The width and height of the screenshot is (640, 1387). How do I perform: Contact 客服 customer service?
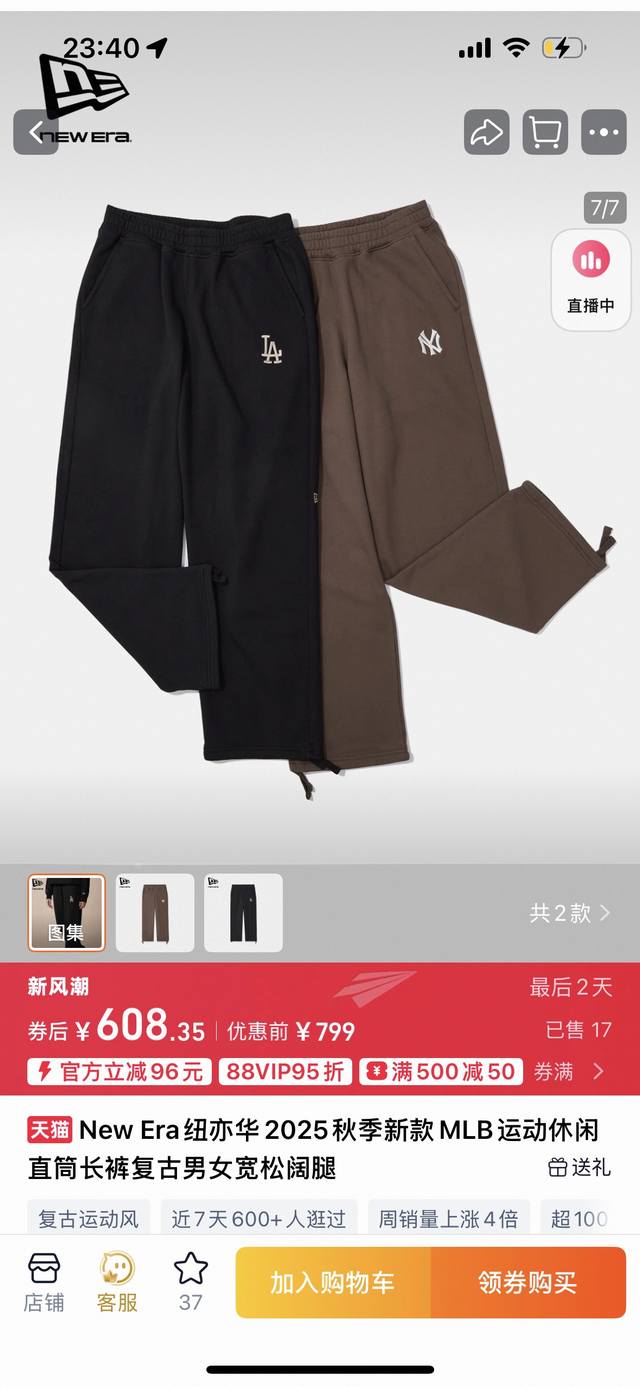(117, 1282)
